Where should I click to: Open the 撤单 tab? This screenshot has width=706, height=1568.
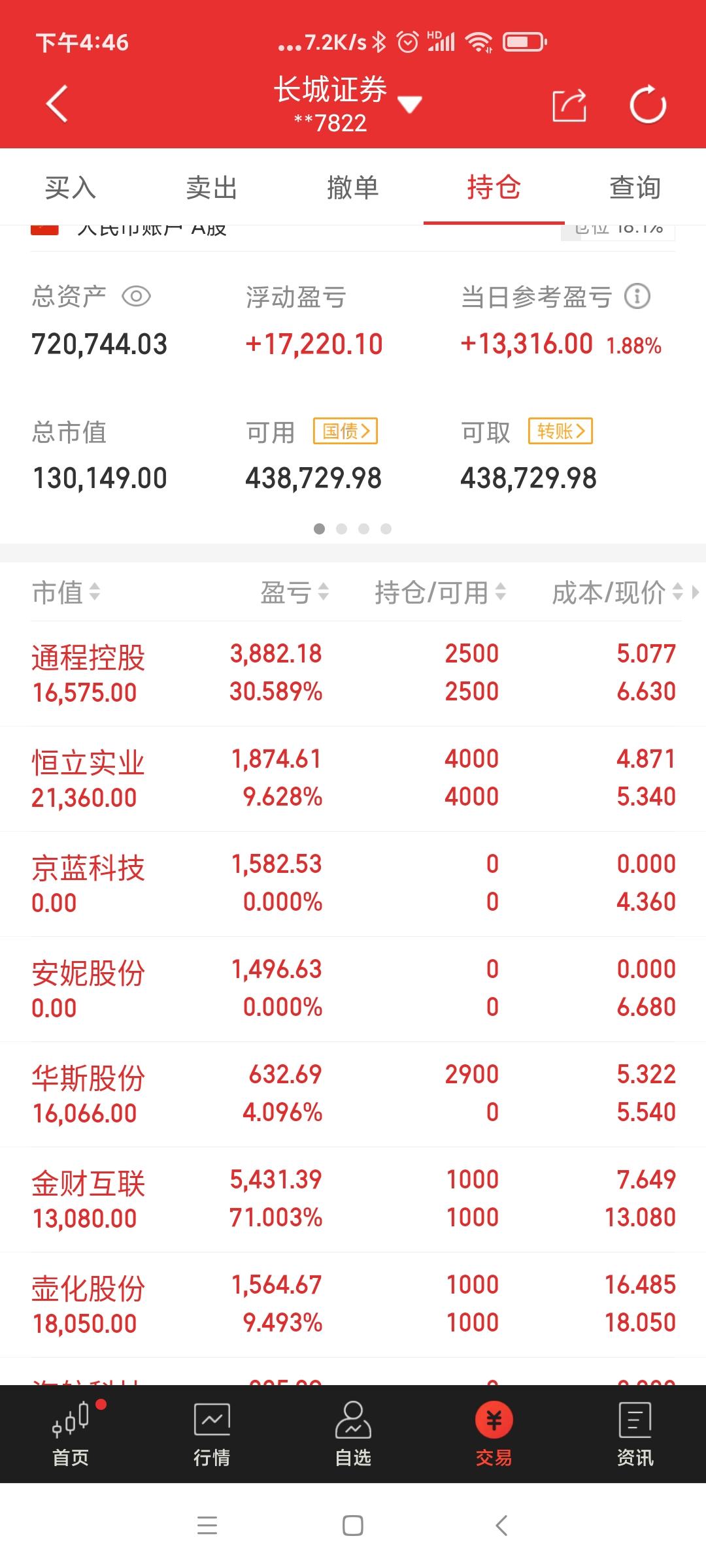[353, 188]
